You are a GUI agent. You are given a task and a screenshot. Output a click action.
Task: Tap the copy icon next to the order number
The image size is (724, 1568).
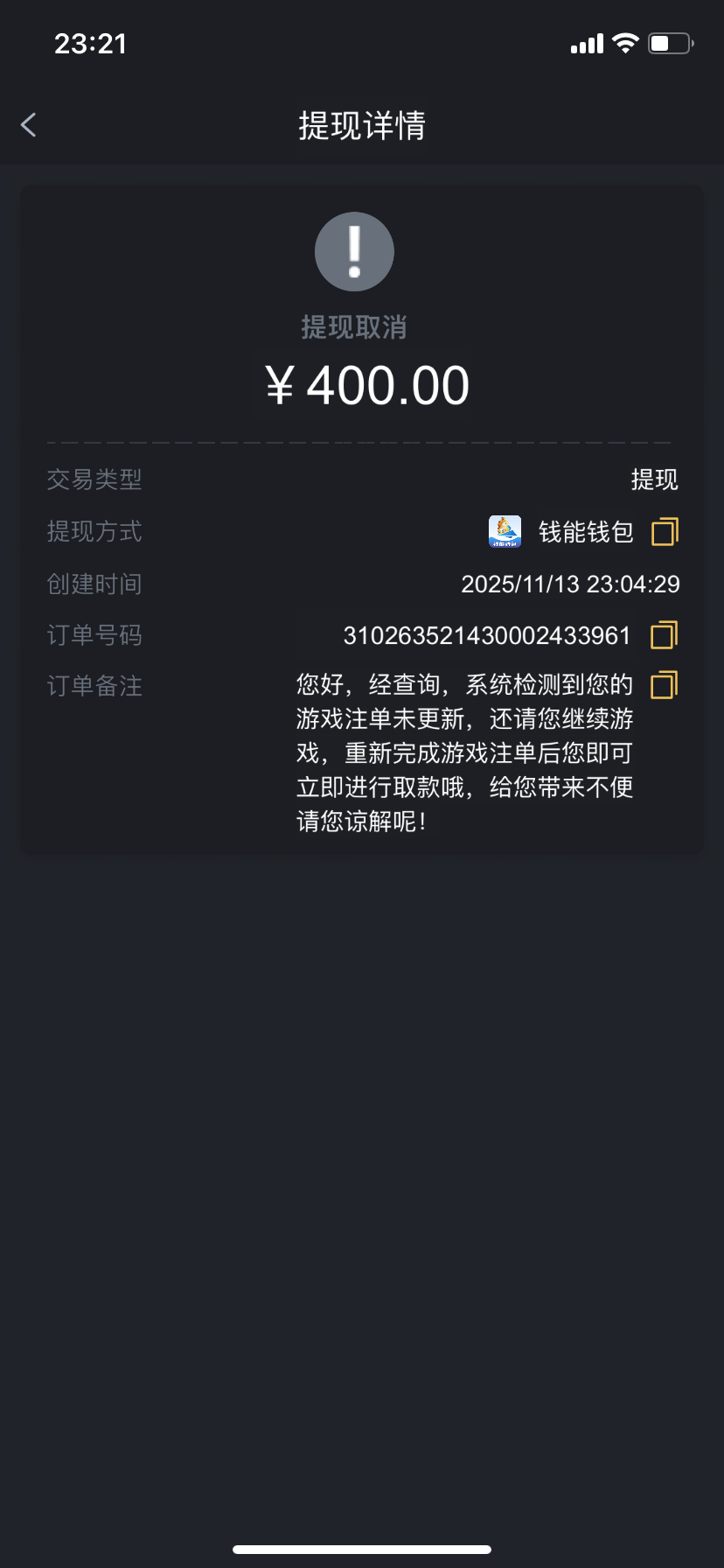point(663,635)
